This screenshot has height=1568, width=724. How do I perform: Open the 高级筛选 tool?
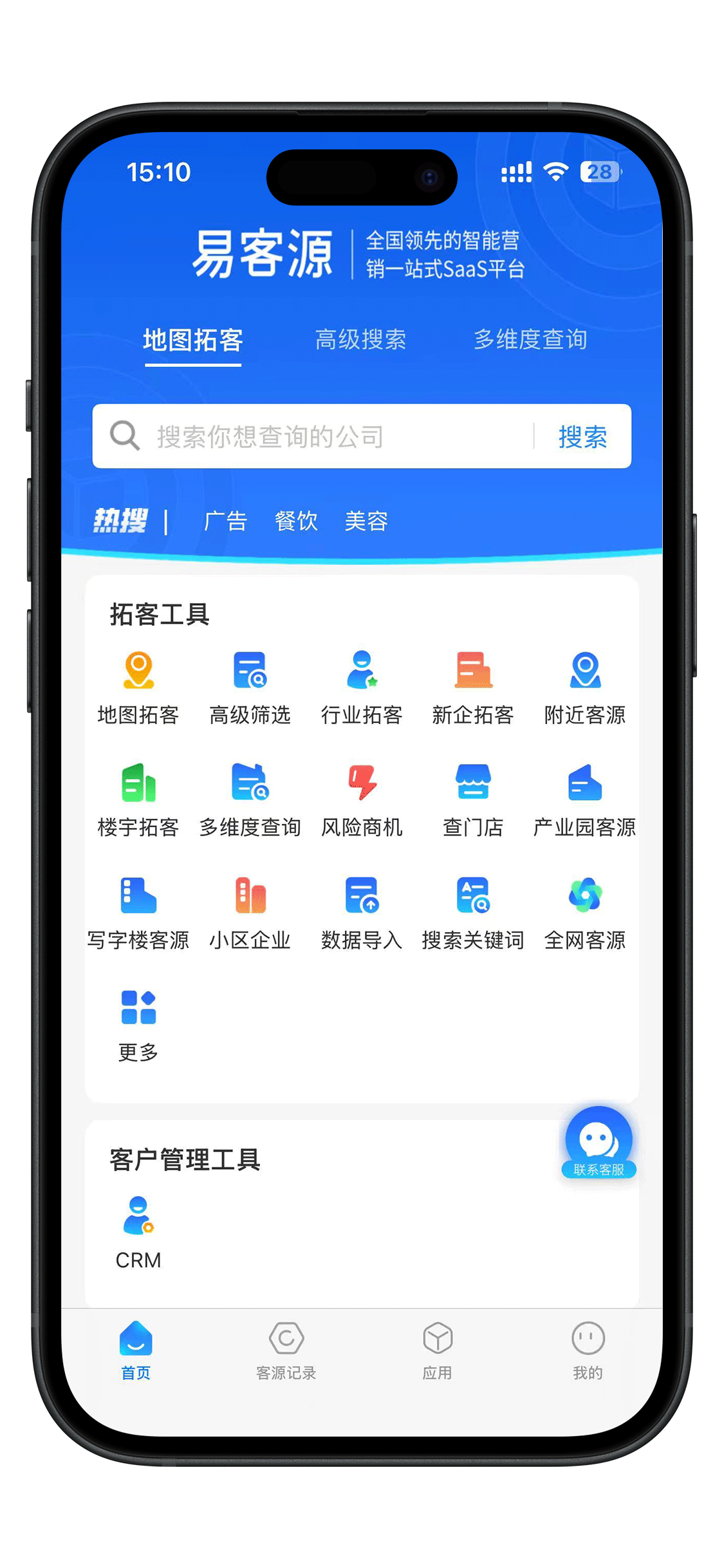[x=250, y=686]
